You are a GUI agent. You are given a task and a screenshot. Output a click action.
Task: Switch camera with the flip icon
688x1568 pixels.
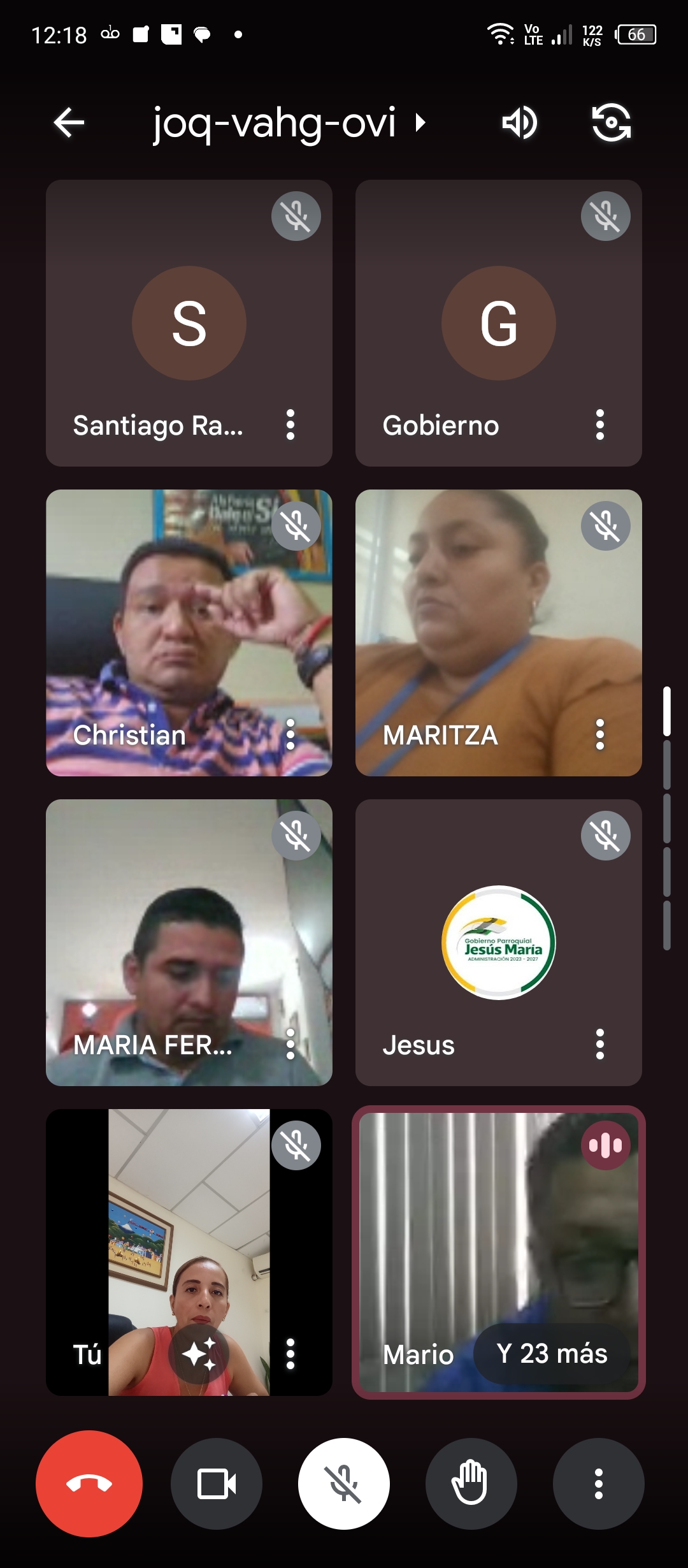611,122
